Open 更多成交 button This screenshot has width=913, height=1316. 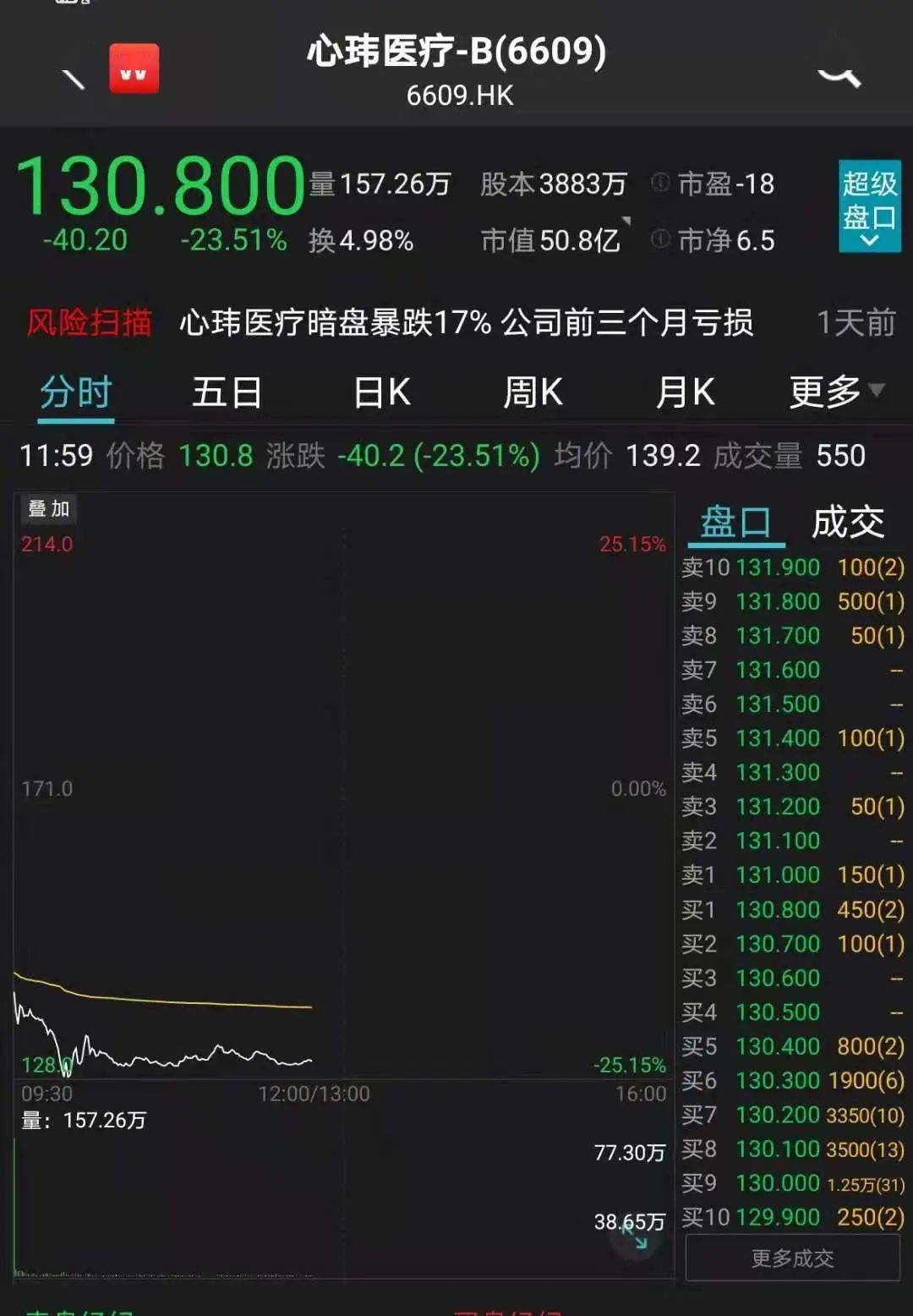click(792, 1258)
